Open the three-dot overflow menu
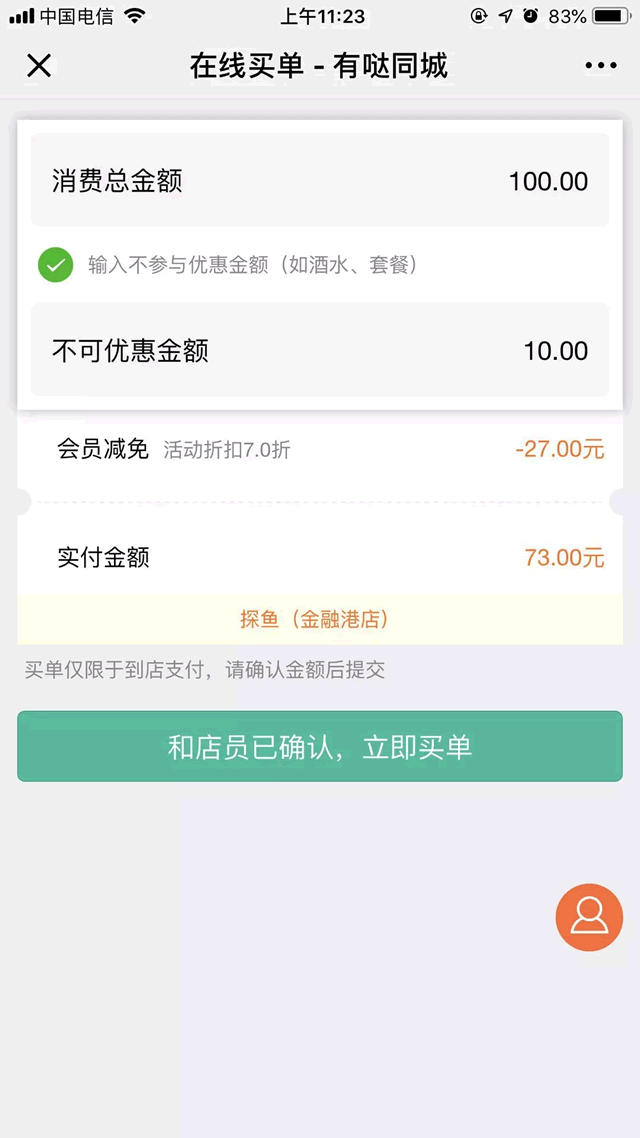The height and width of the screenshot is (1138, 640). coord(601,66)
